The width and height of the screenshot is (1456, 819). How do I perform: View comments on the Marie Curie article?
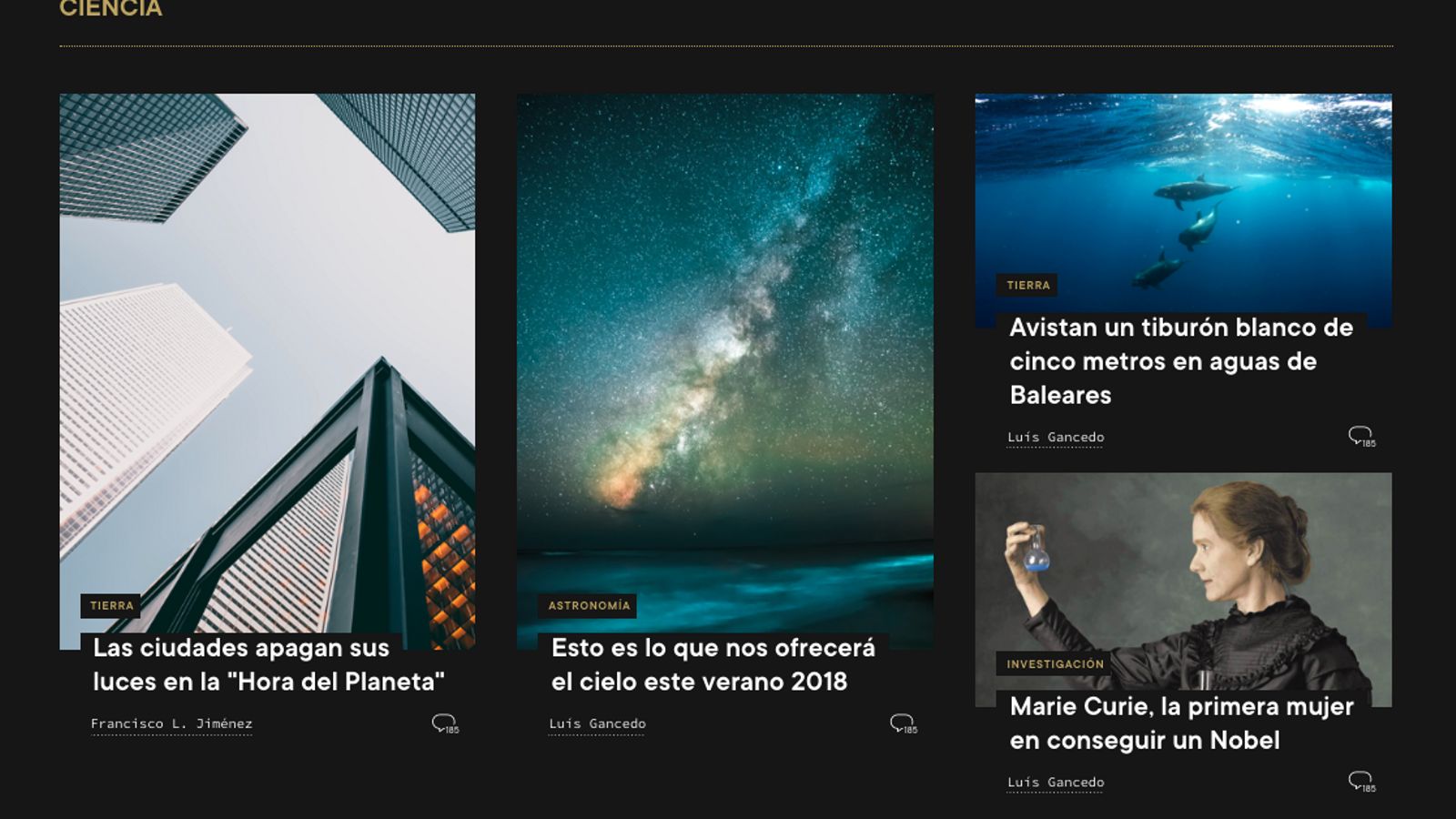[1360, 781]
